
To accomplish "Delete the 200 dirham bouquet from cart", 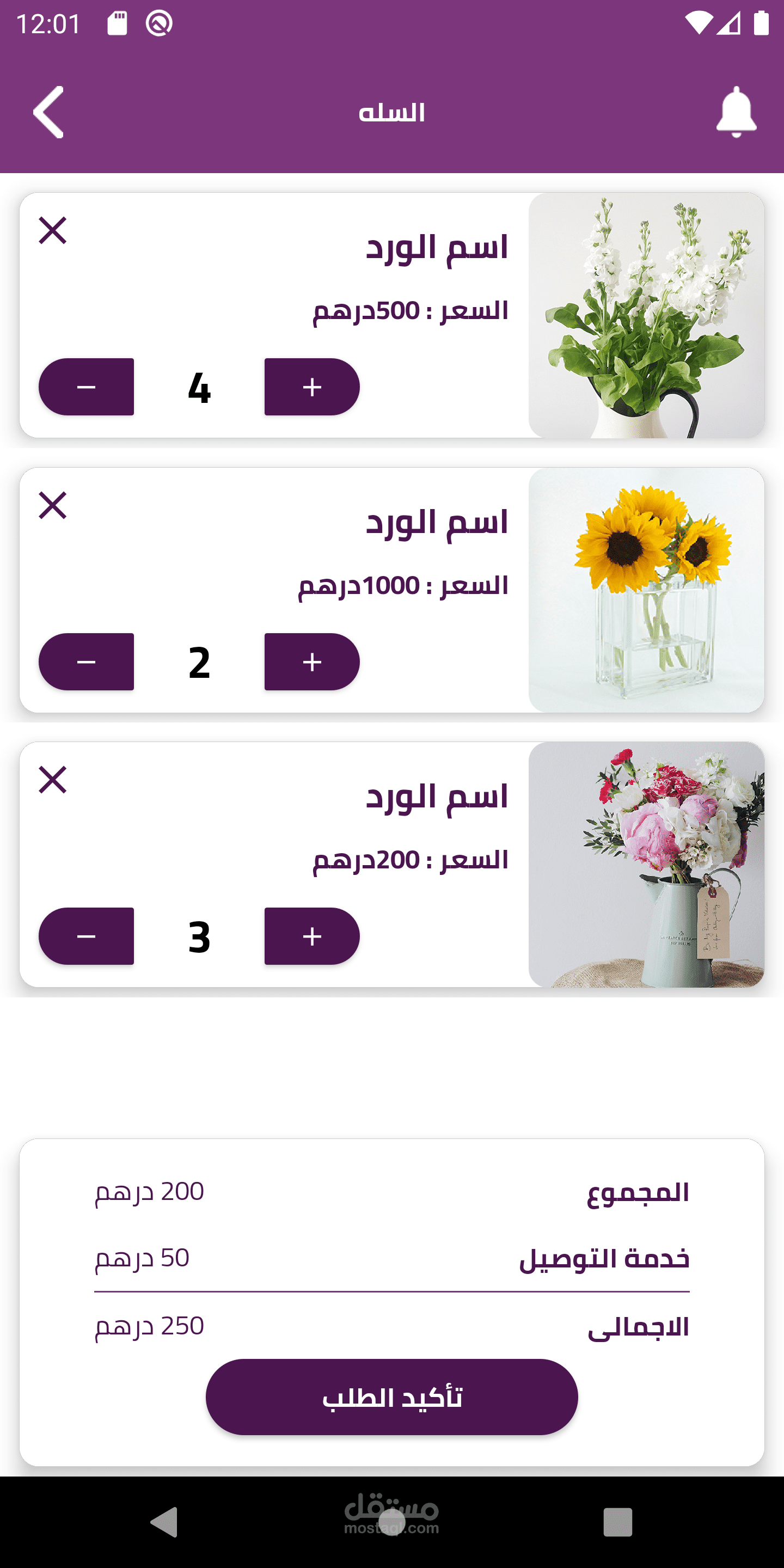I will coord(53,780).
